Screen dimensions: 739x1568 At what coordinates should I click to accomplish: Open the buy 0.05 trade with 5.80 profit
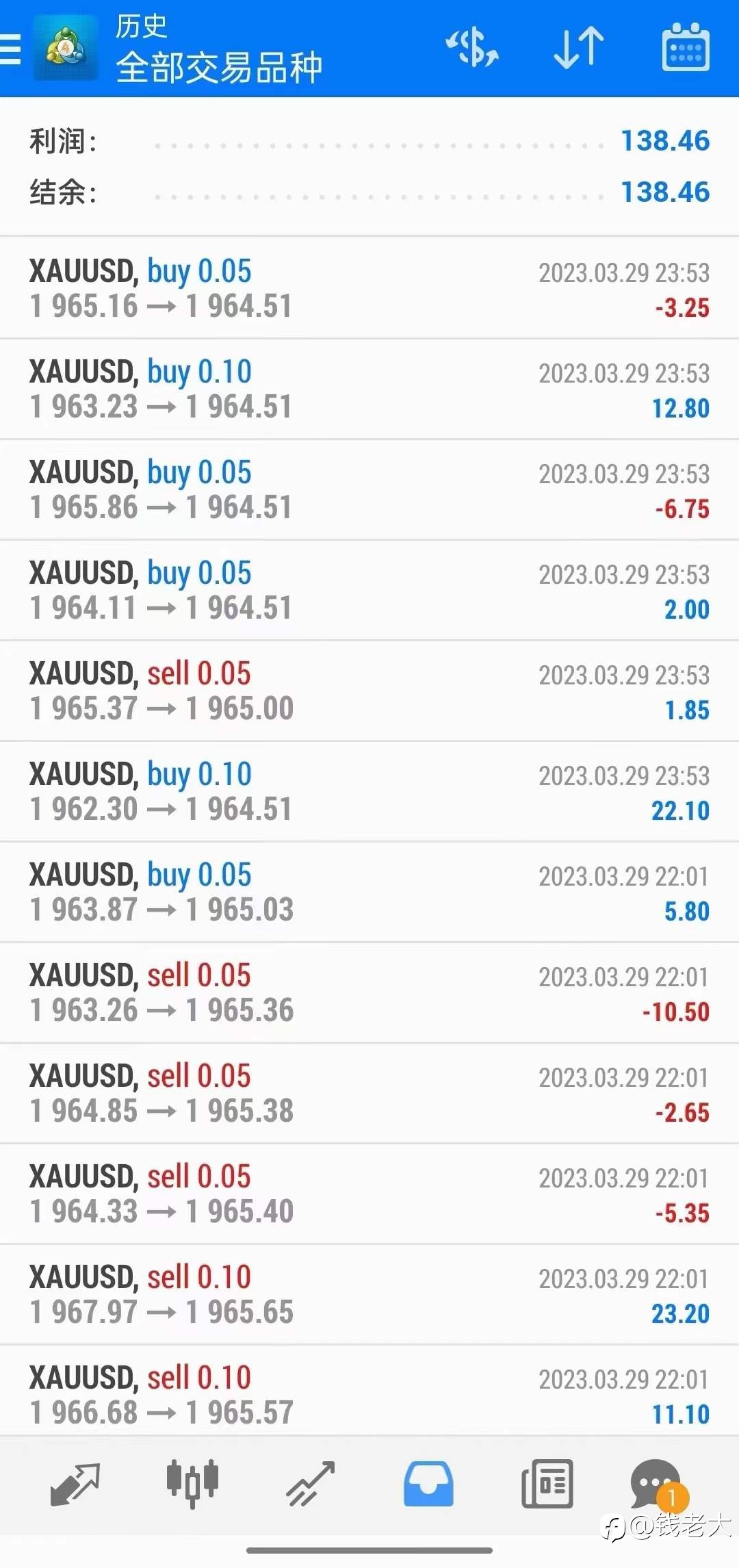point(369,892)
